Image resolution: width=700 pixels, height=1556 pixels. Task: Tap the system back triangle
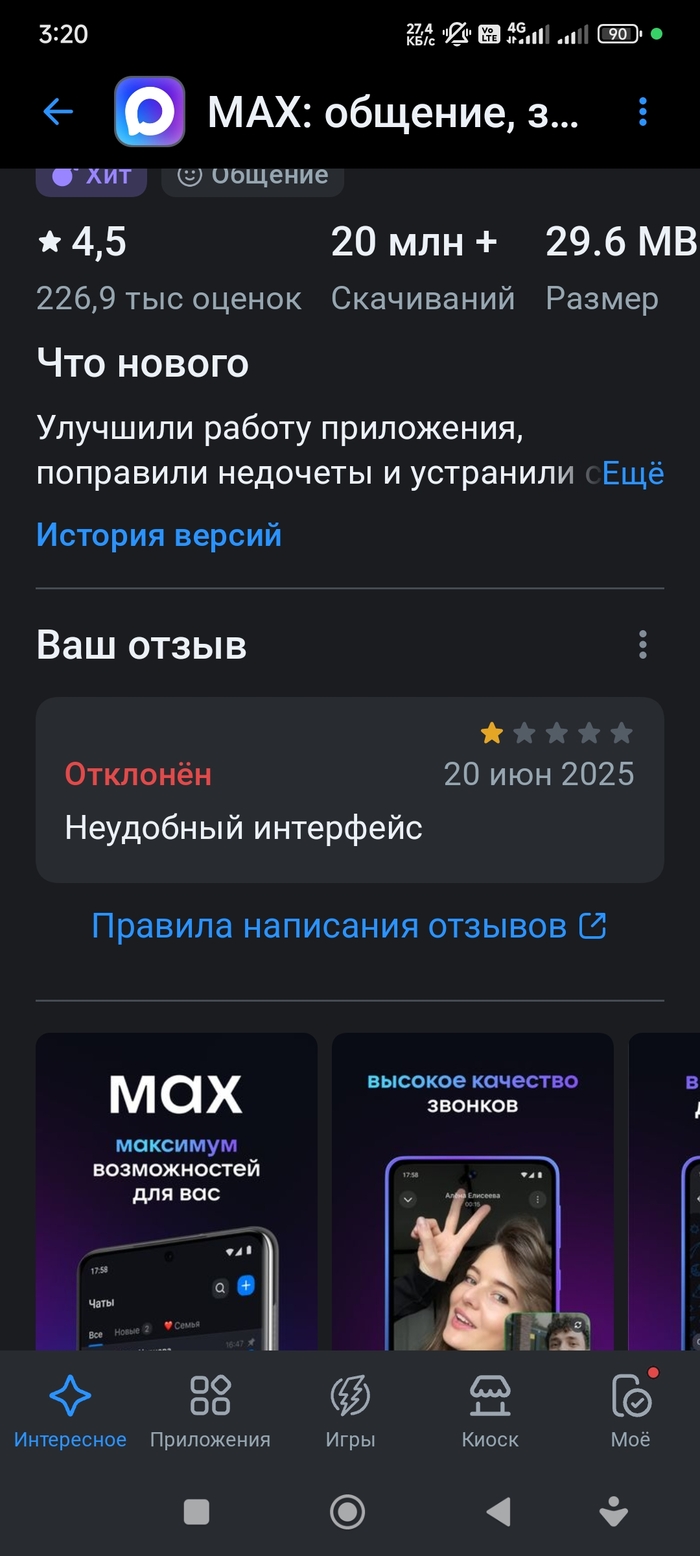(x=497, y=1512)
